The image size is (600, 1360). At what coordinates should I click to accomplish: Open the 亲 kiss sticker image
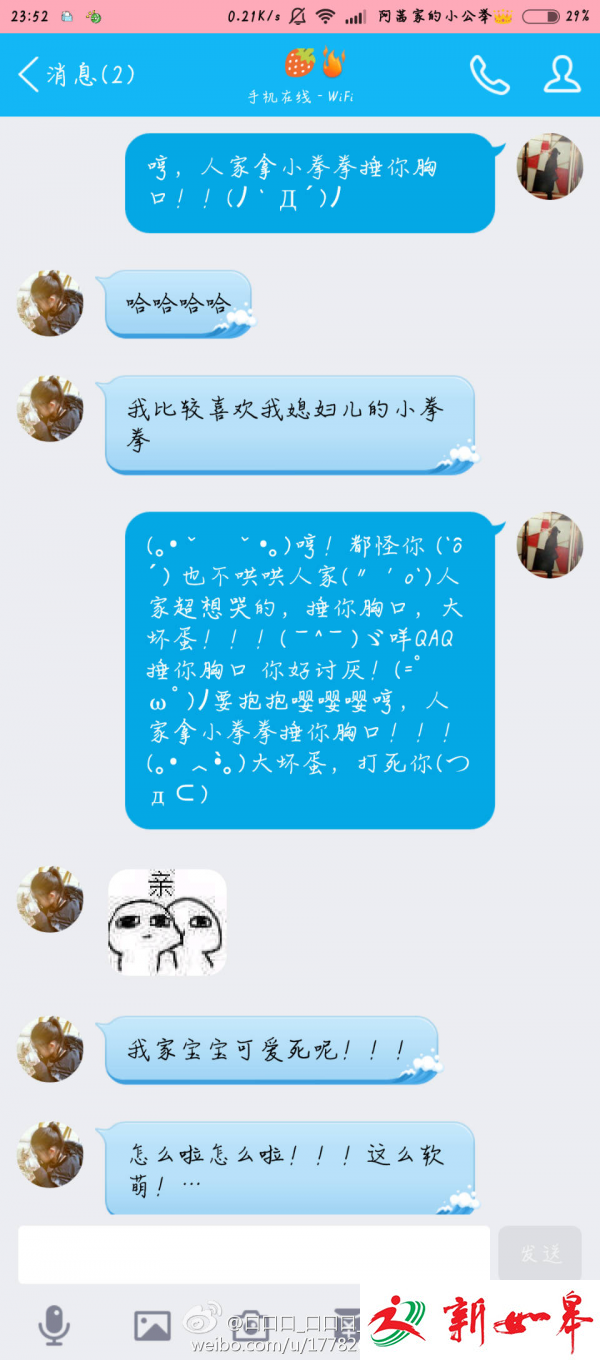[x=167, y=921]
